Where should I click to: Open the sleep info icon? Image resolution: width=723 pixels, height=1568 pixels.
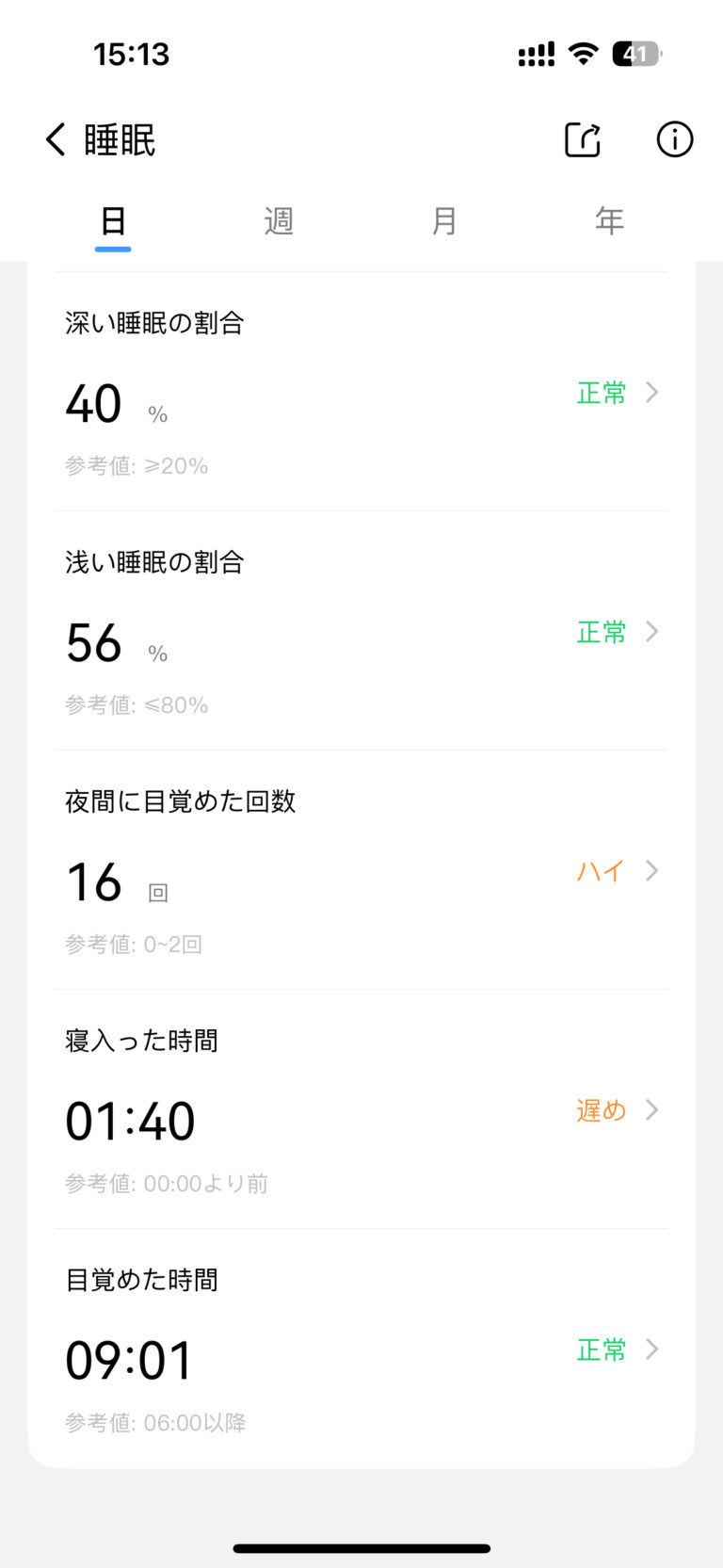[674, 139]
